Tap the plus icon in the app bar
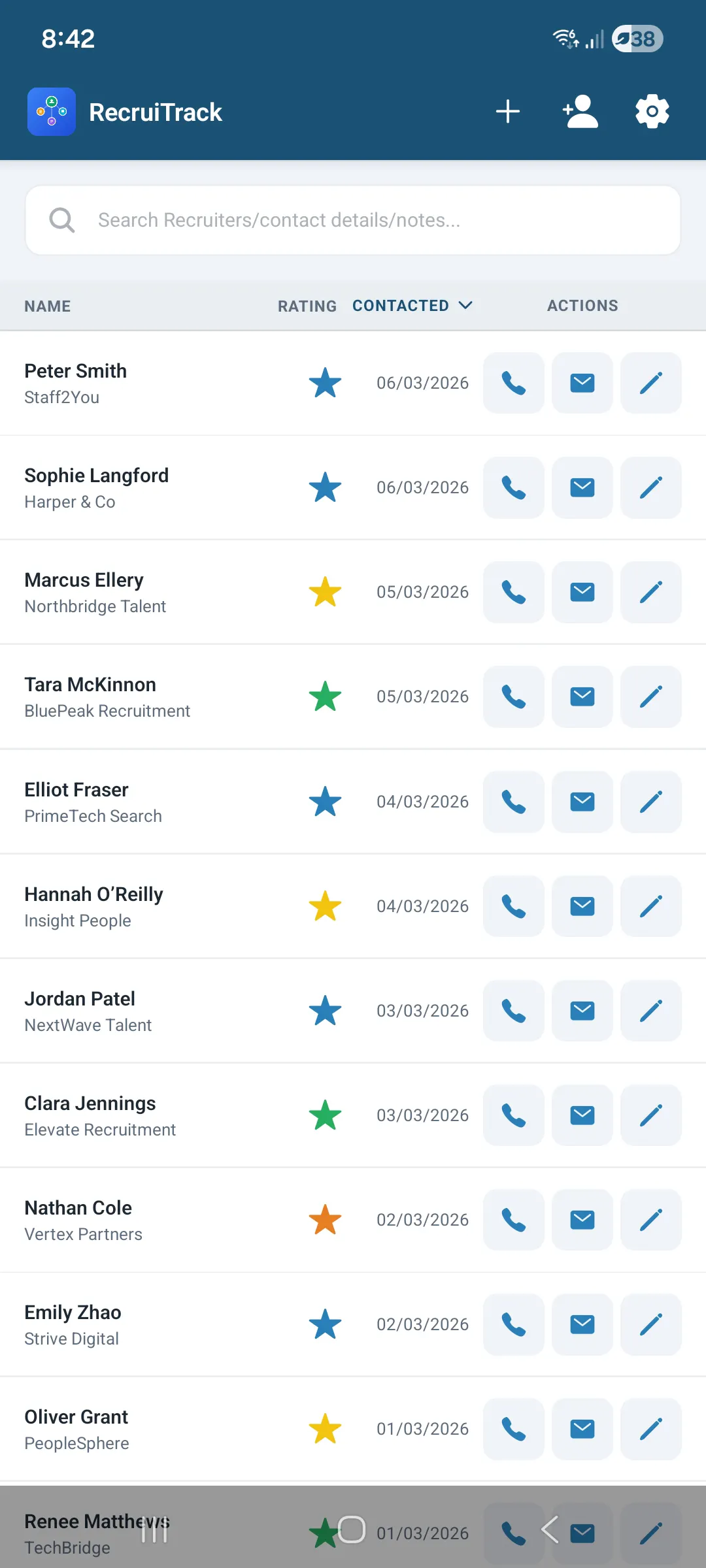706x1568 pixels. (508, 112)
